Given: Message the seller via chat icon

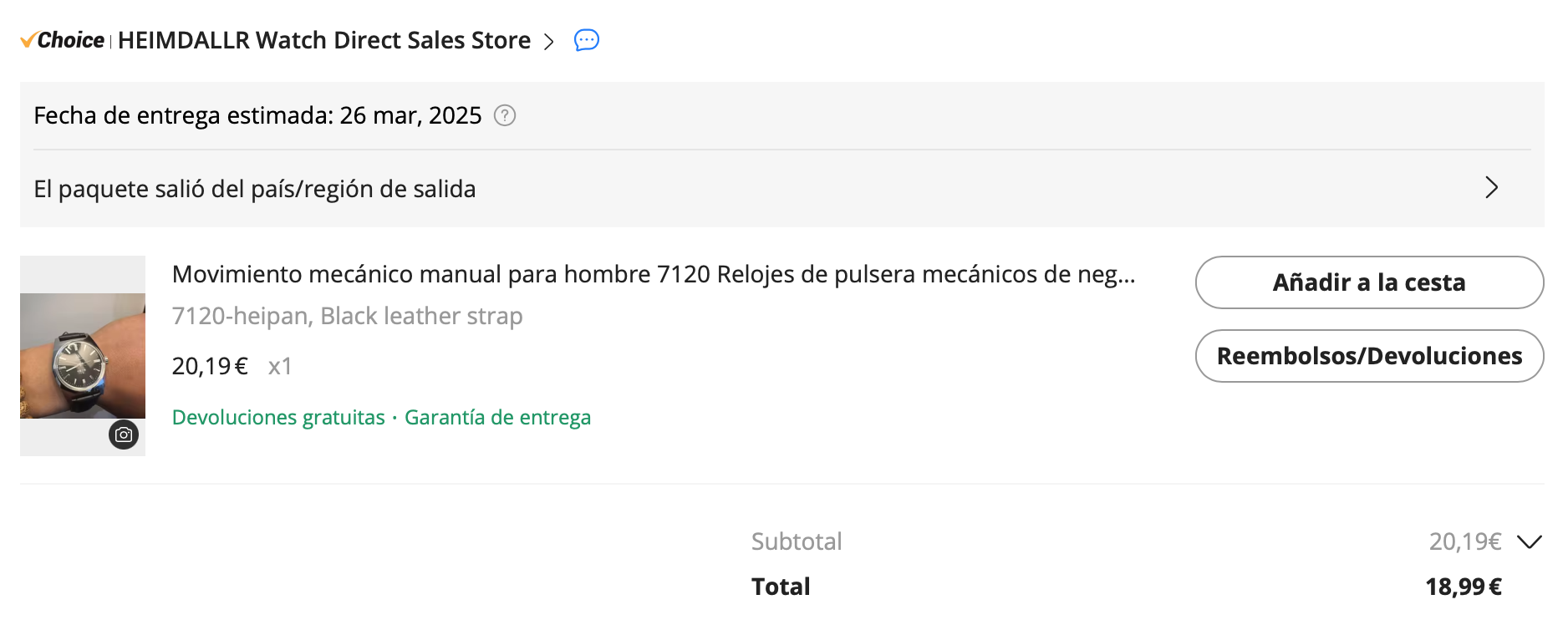Looking at the screenshot, I should [x=587, y=40].
